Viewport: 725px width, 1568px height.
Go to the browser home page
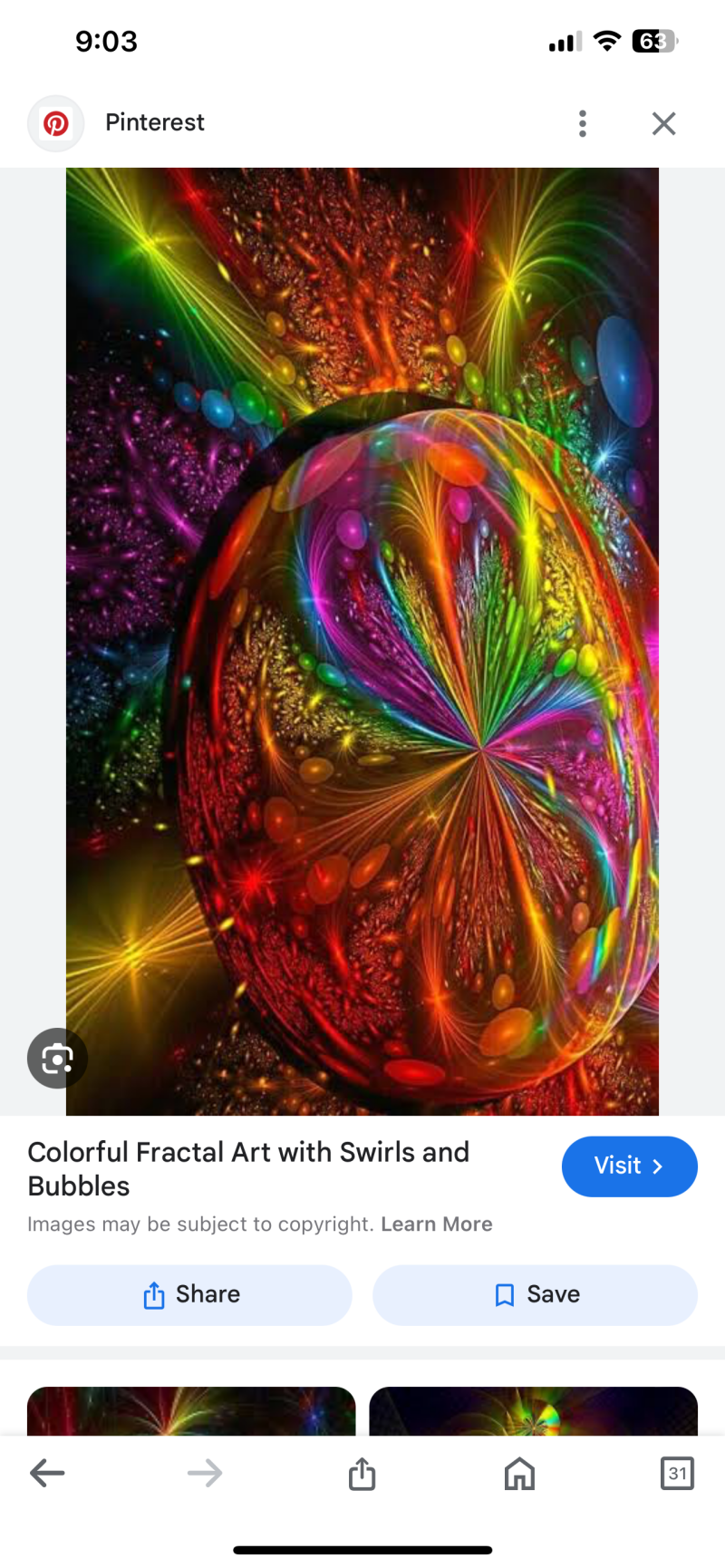(519, 1473)
